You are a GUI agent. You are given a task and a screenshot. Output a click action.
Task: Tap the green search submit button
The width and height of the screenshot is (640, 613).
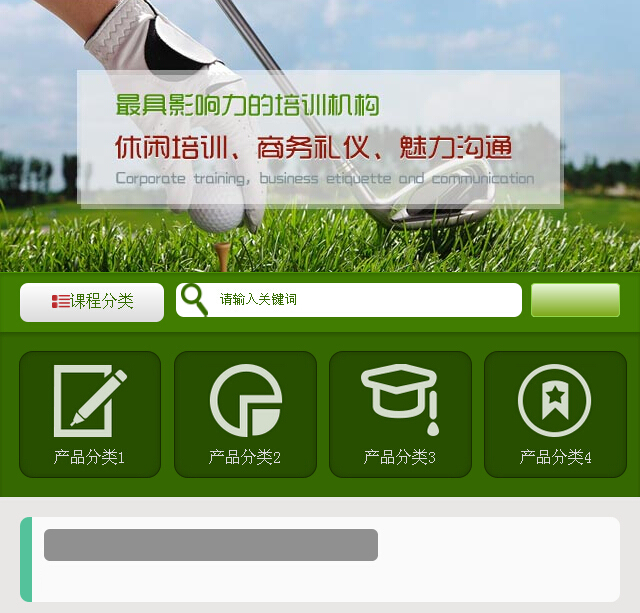pos(575,300)
